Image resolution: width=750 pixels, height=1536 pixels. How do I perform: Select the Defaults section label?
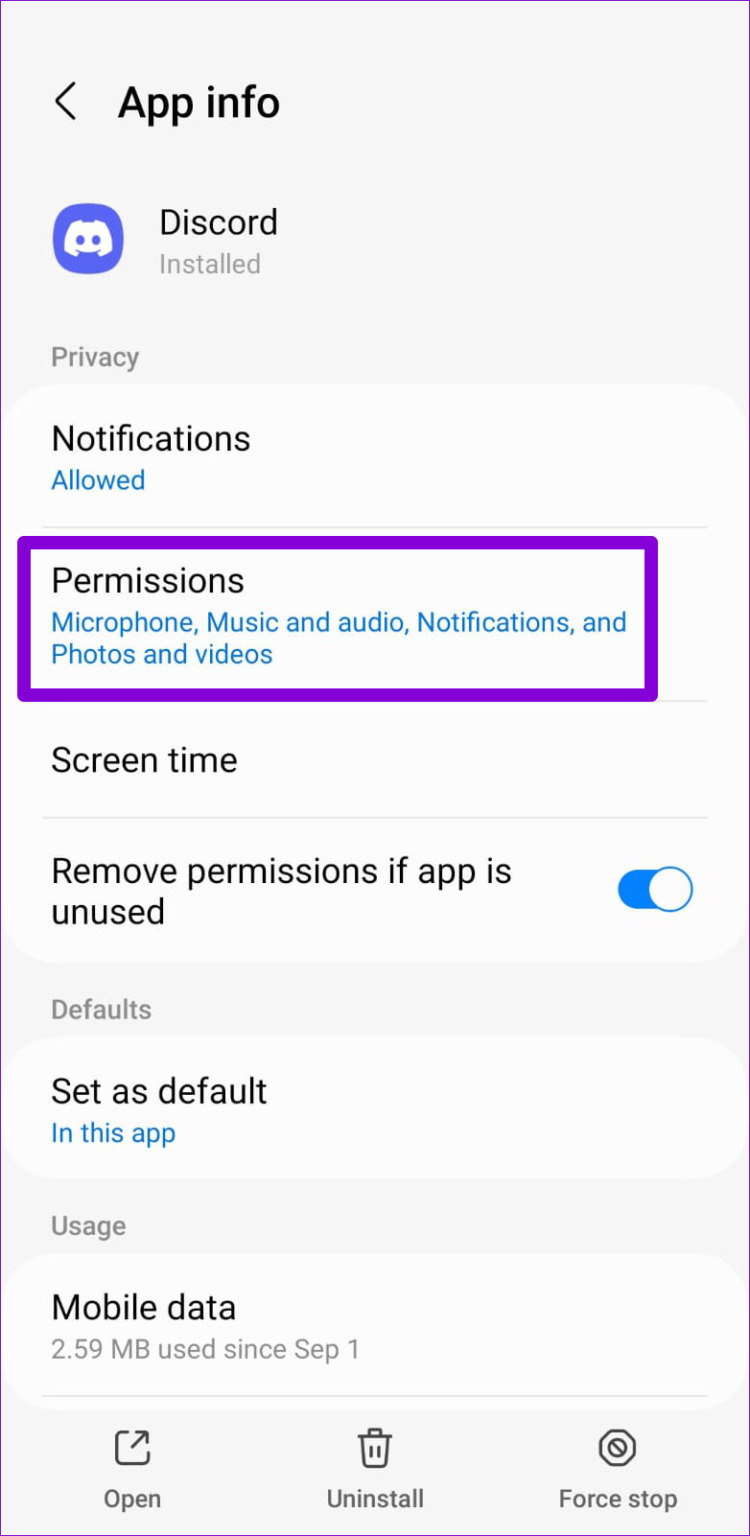point(101,1010)
